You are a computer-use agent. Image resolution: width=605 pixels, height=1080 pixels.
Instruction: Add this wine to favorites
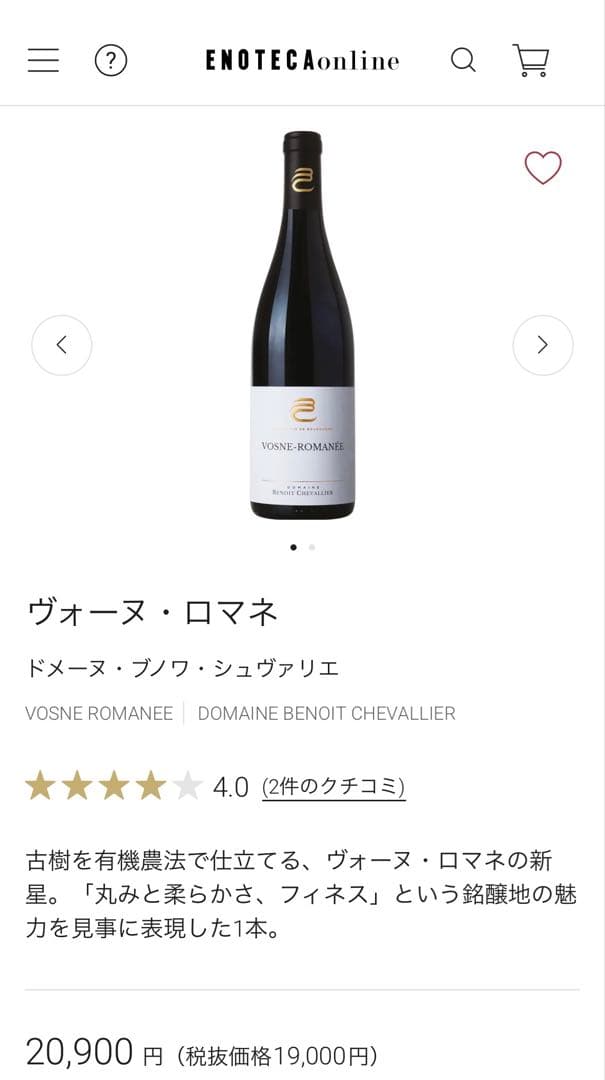click(543, 167)
